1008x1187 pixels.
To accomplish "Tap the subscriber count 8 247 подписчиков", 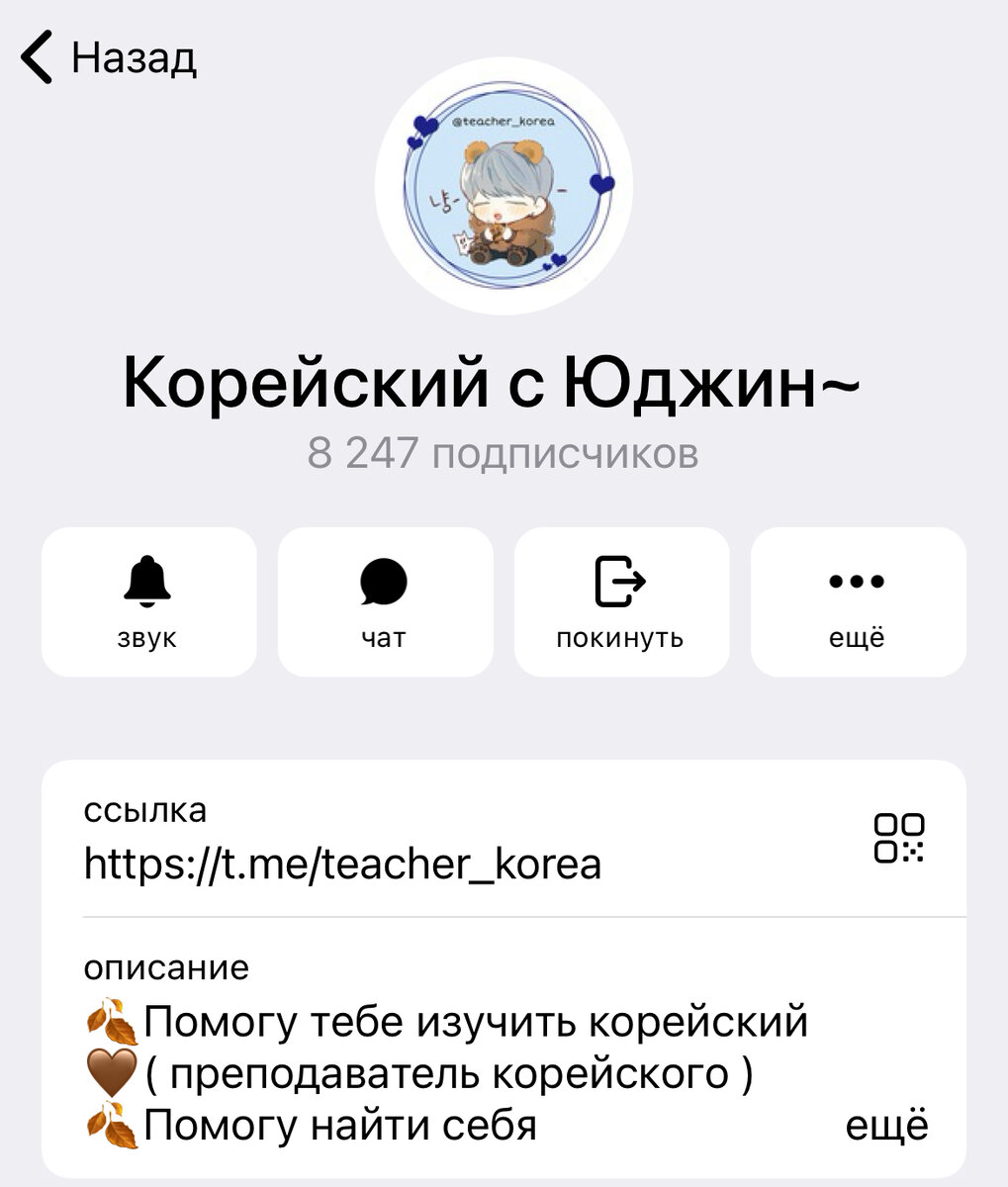I will (x=504, y=455).
